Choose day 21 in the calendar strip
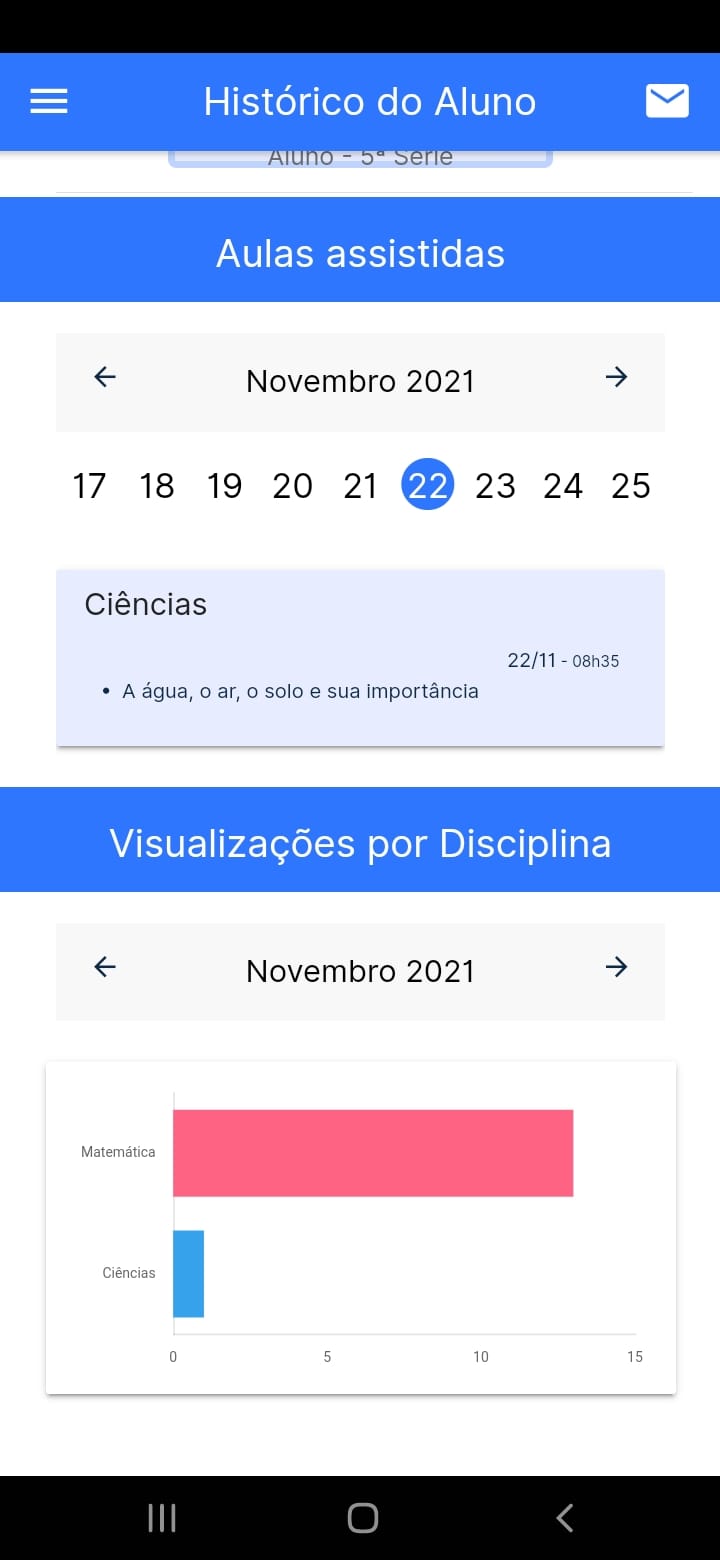The width and height of the screenshot is (720, 1560). [x=360, y=486]
